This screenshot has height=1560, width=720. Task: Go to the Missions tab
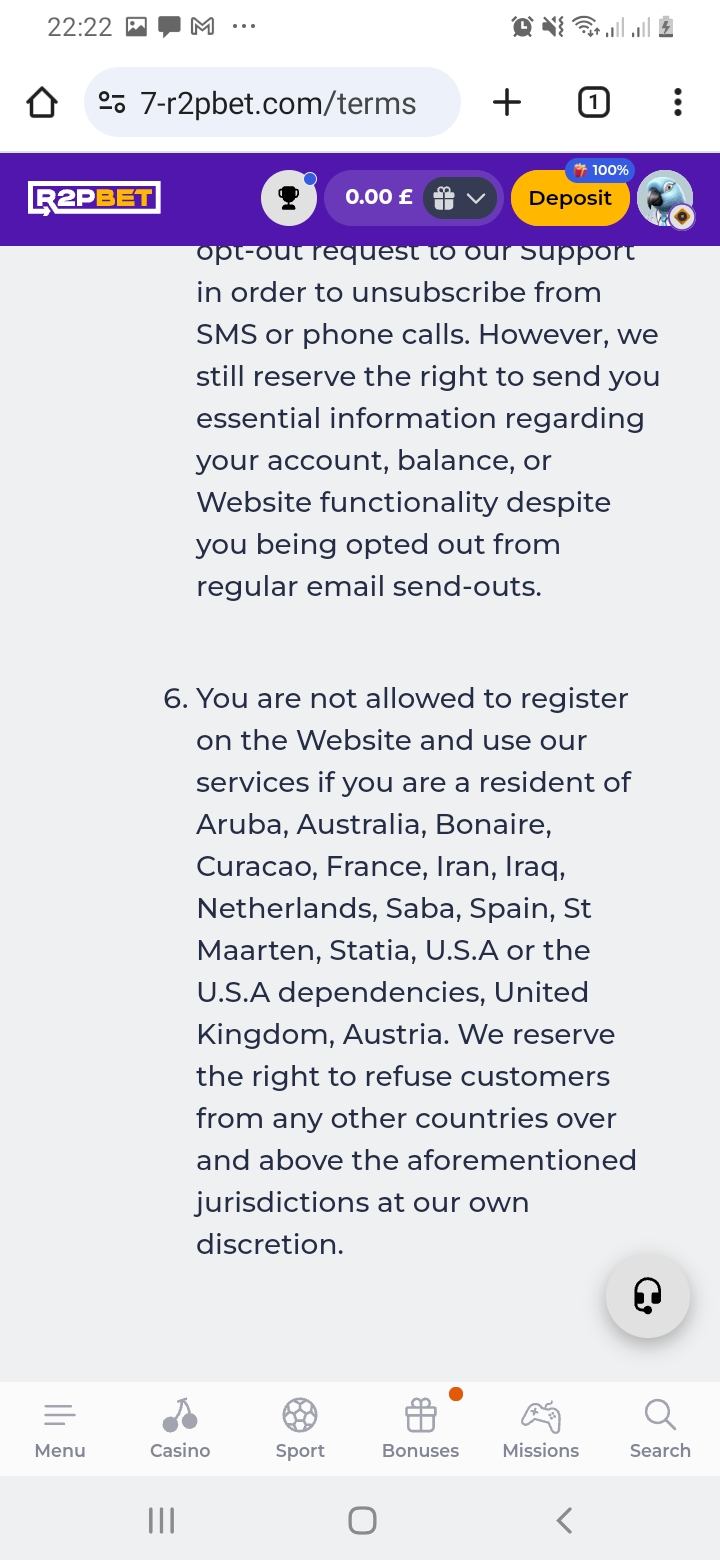click(x=540, y=1428)
